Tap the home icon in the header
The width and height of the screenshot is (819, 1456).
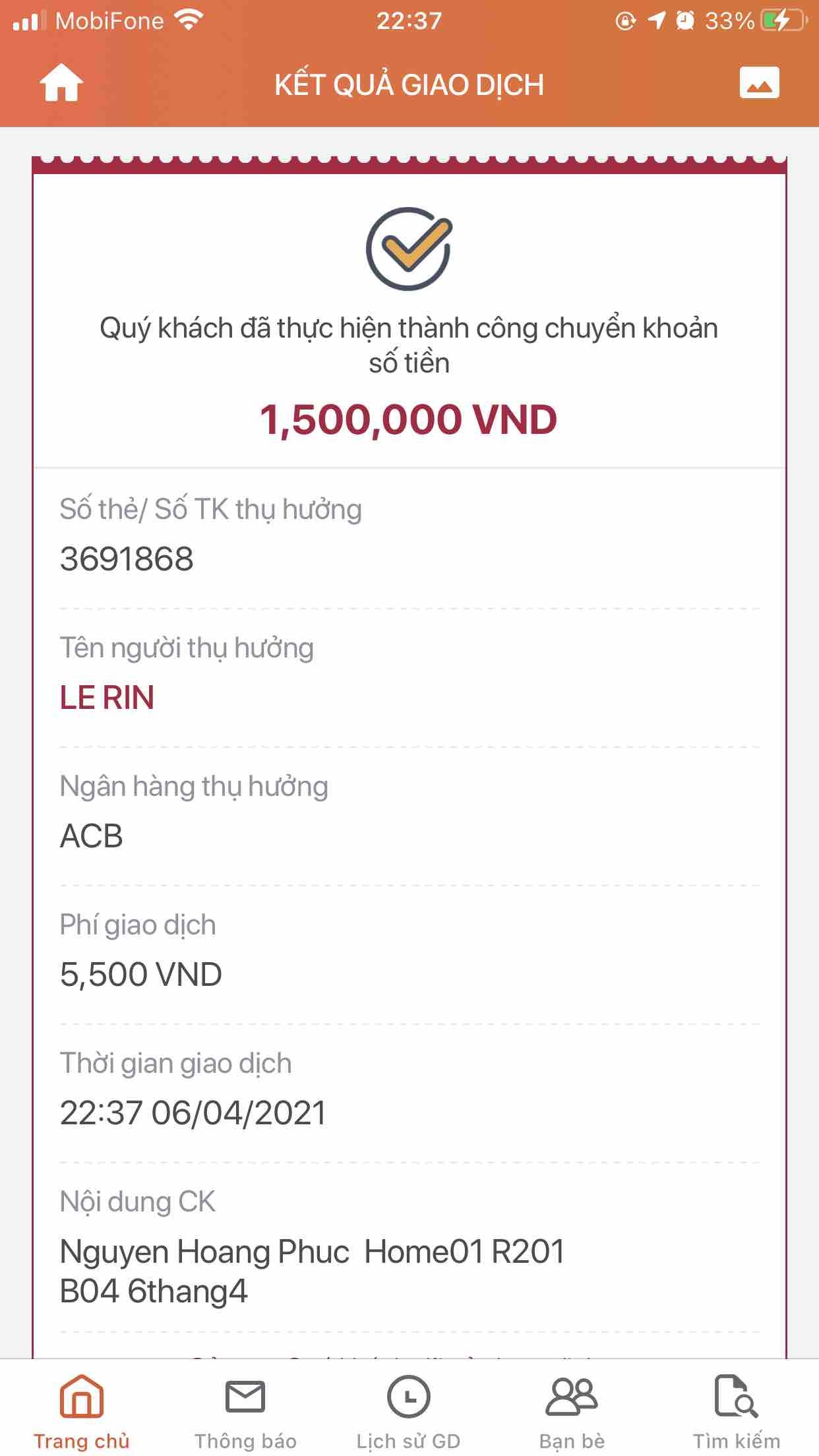pos(61,84)
